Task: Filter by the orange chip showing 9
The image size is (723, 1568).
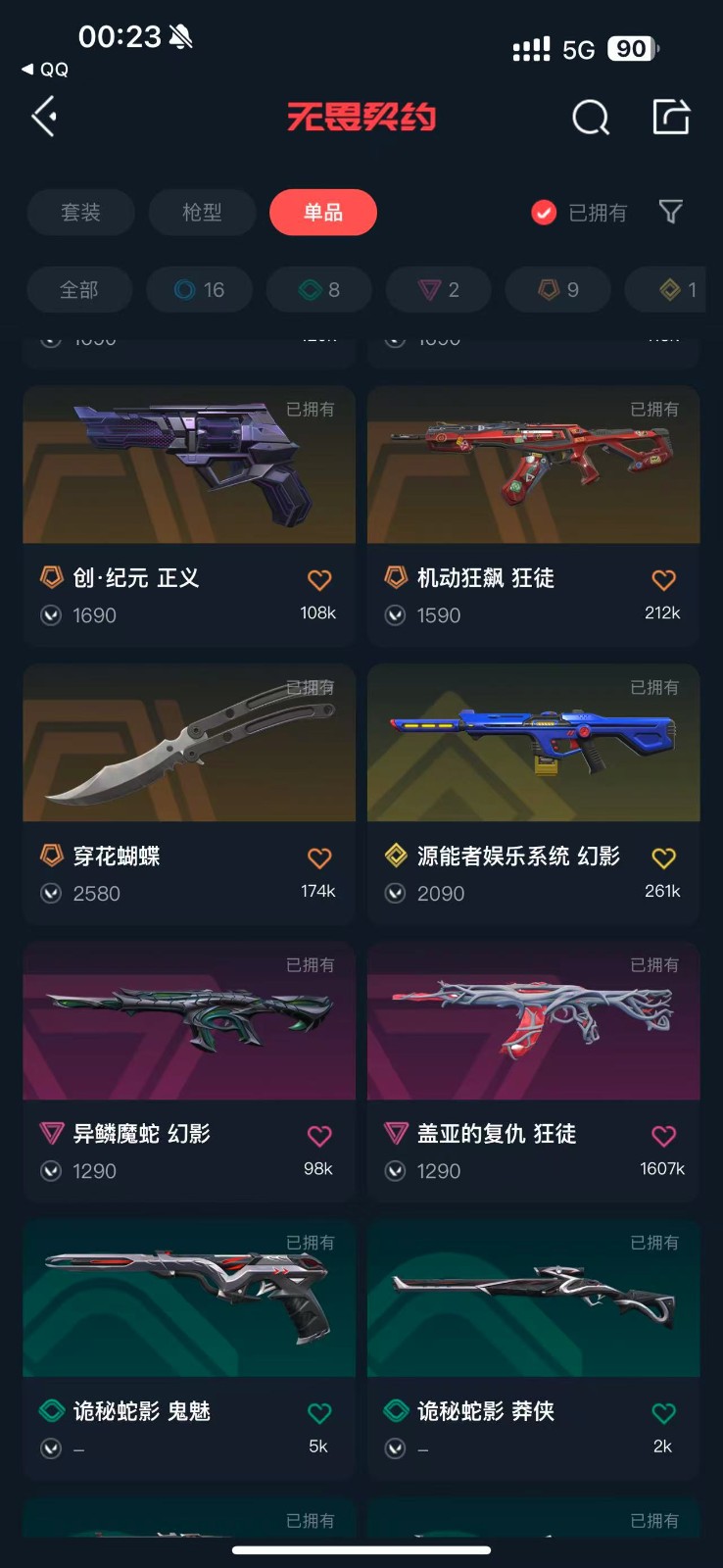Action: pyautogui.click(x=558, y=290)
